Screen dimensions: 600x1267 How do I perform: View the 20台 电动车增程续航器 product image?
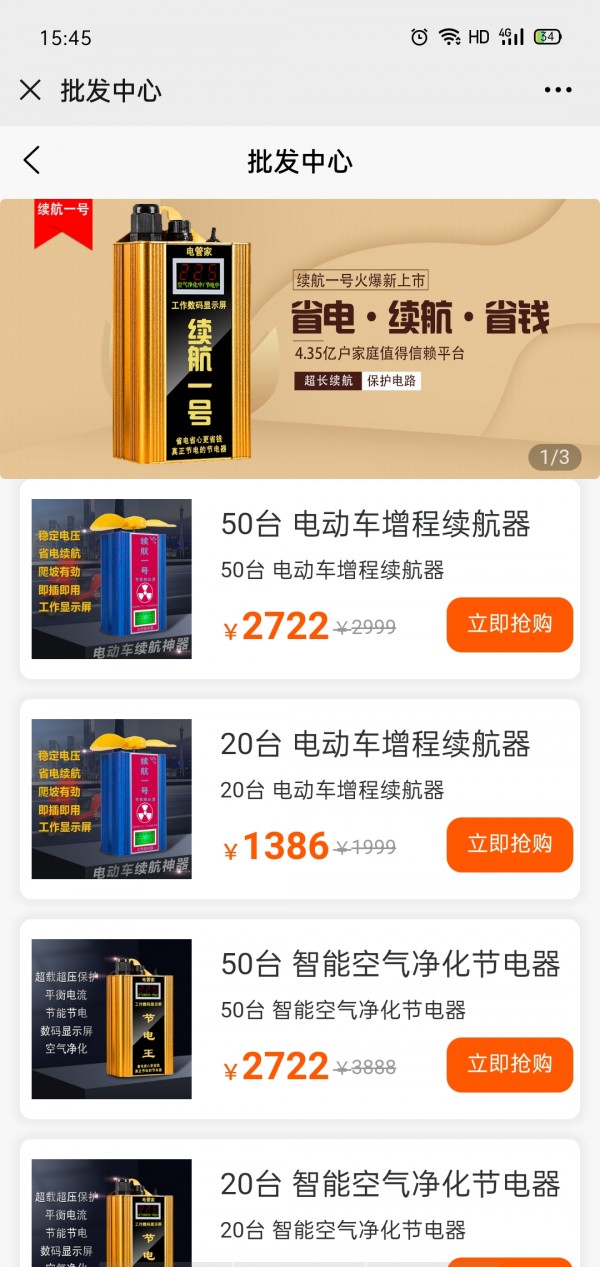click(111, 799)
